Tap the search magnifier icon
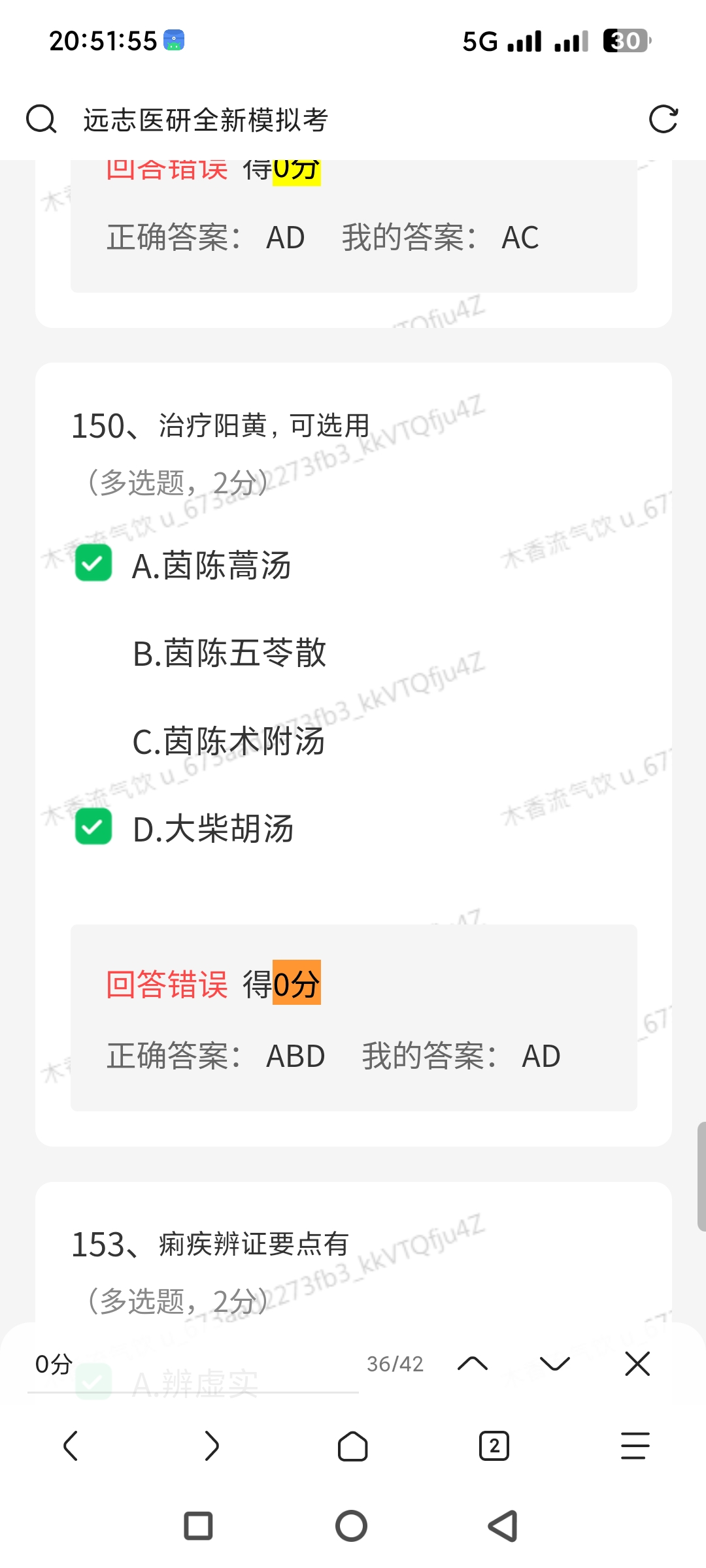 tap(41, 120)
